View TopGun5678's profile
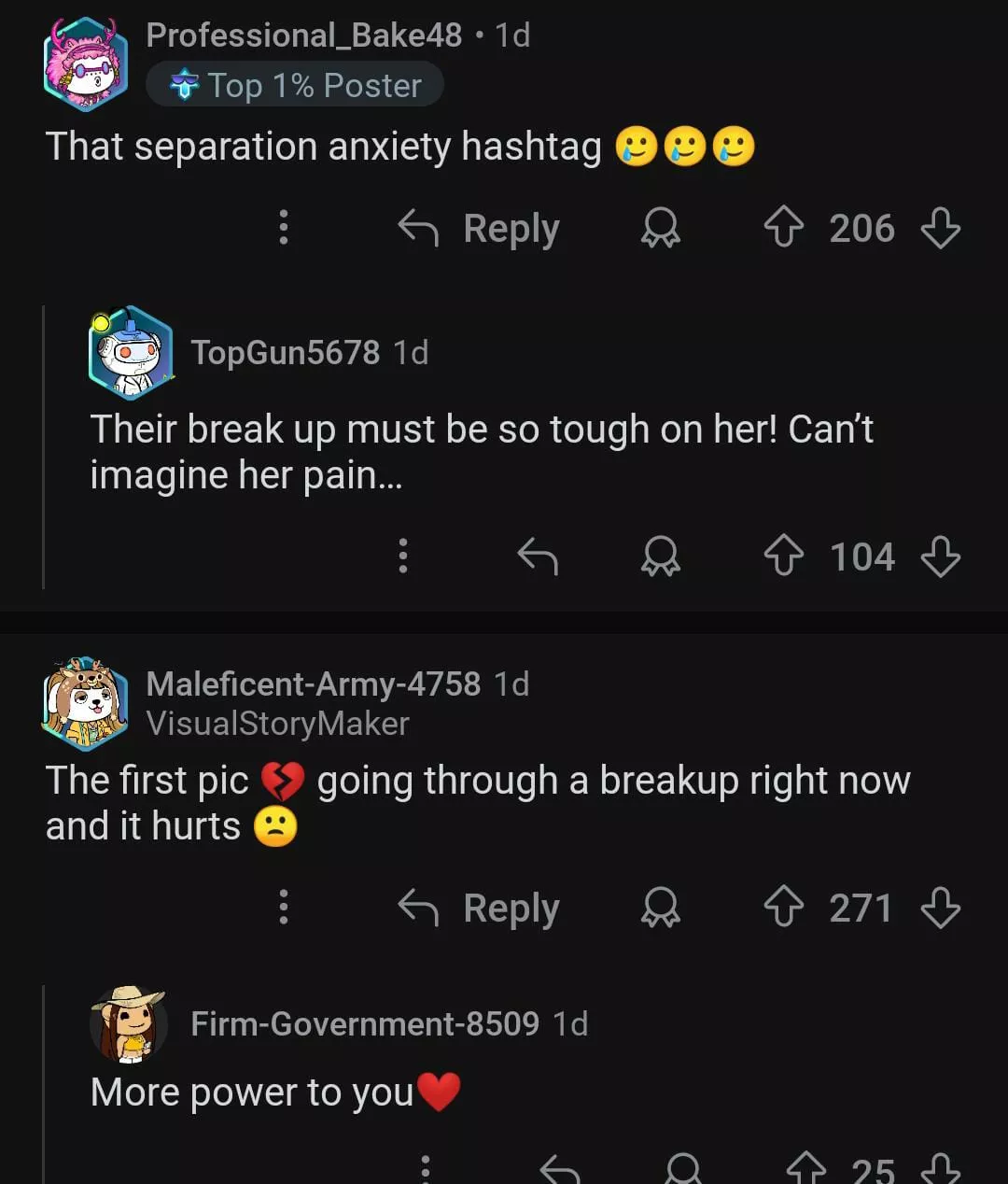1008x1184 pixels. (x=285, y=353)
